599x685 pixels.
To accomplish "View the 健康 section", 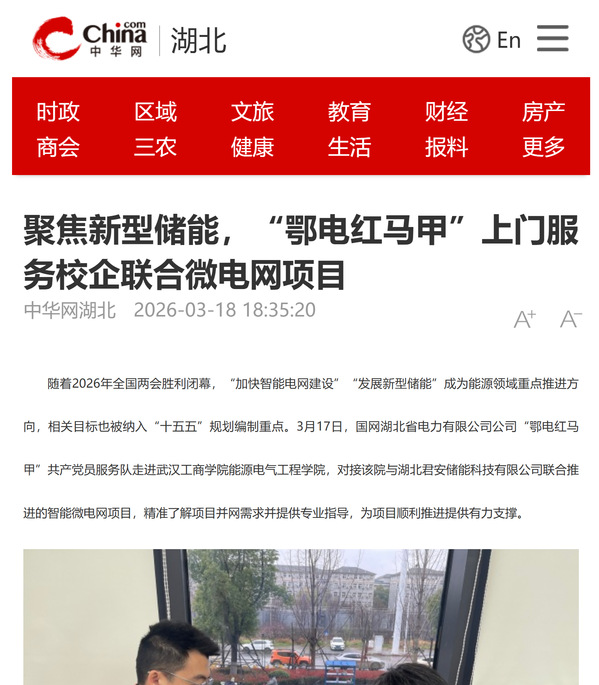I will [x=252, y=147].
